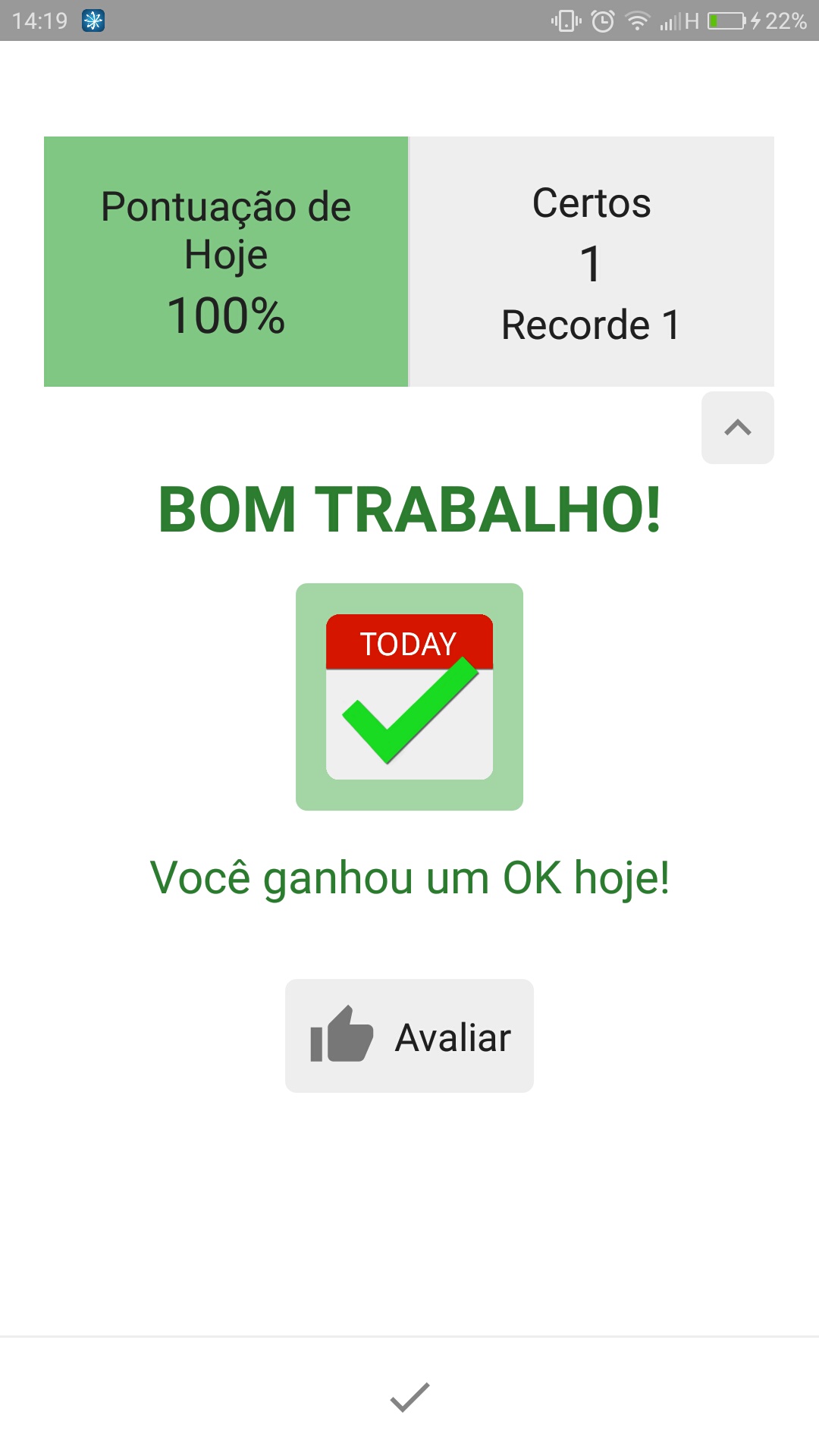The height and width of the screenshot is (1456, 819).
Task: Collapse the score panel with the up chevron
Action: point(737,428)
